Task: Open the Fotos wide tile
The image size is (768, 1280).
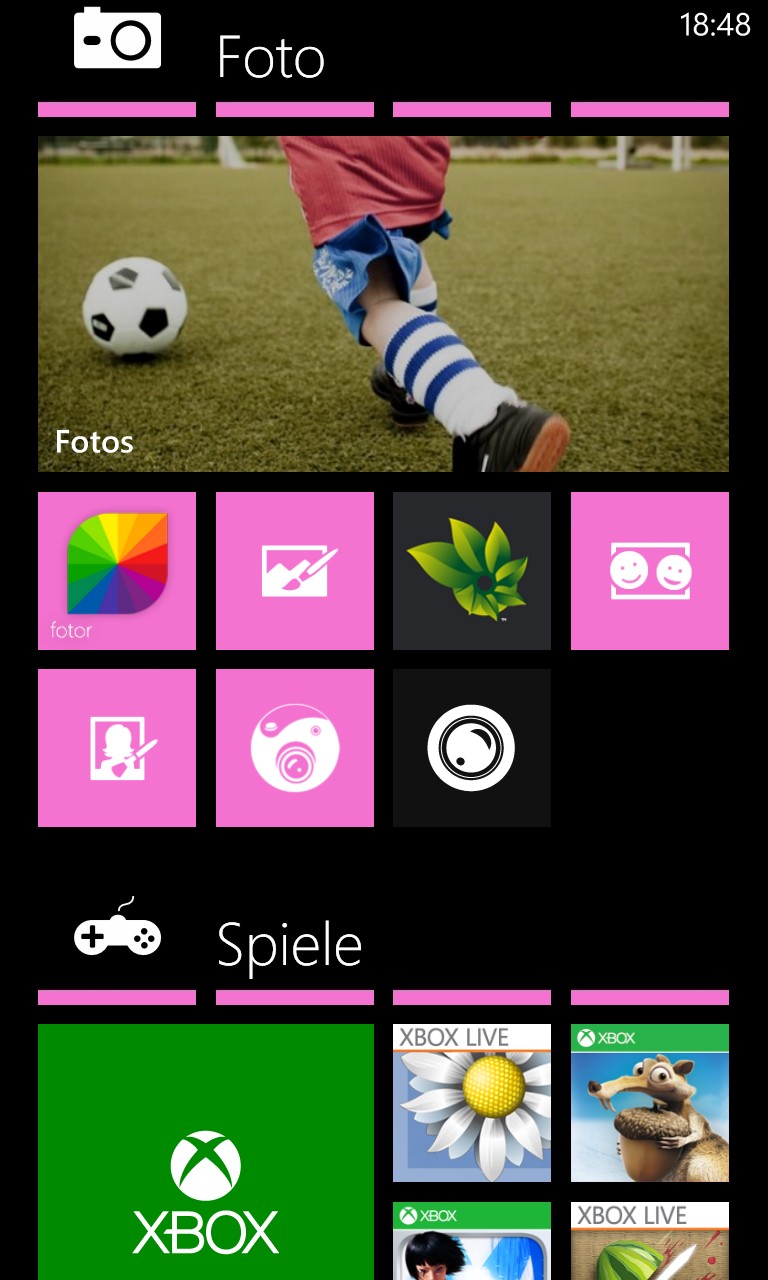Action: [x=383, y=304]
